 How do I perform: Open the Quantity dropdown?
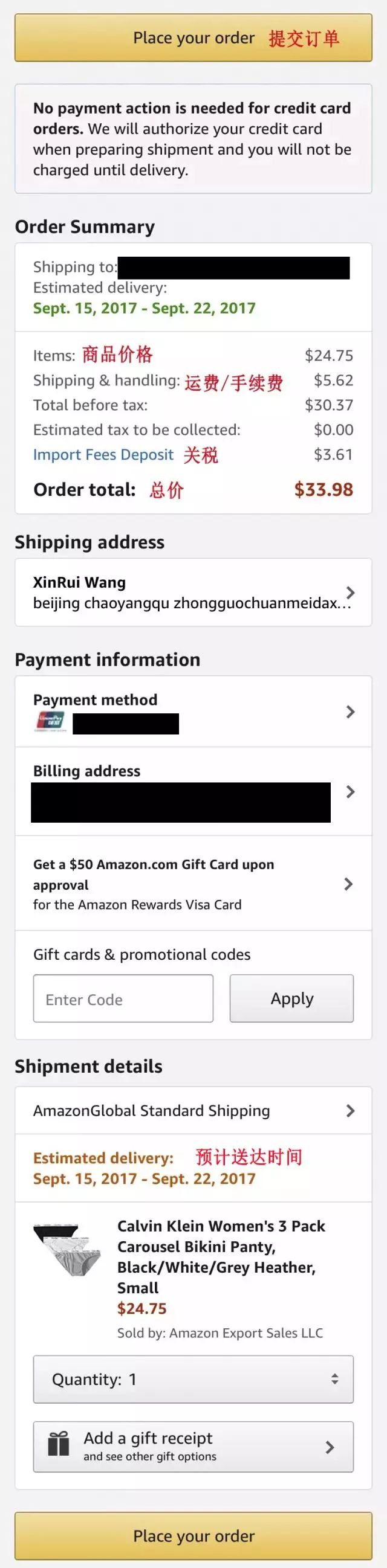193,1380
